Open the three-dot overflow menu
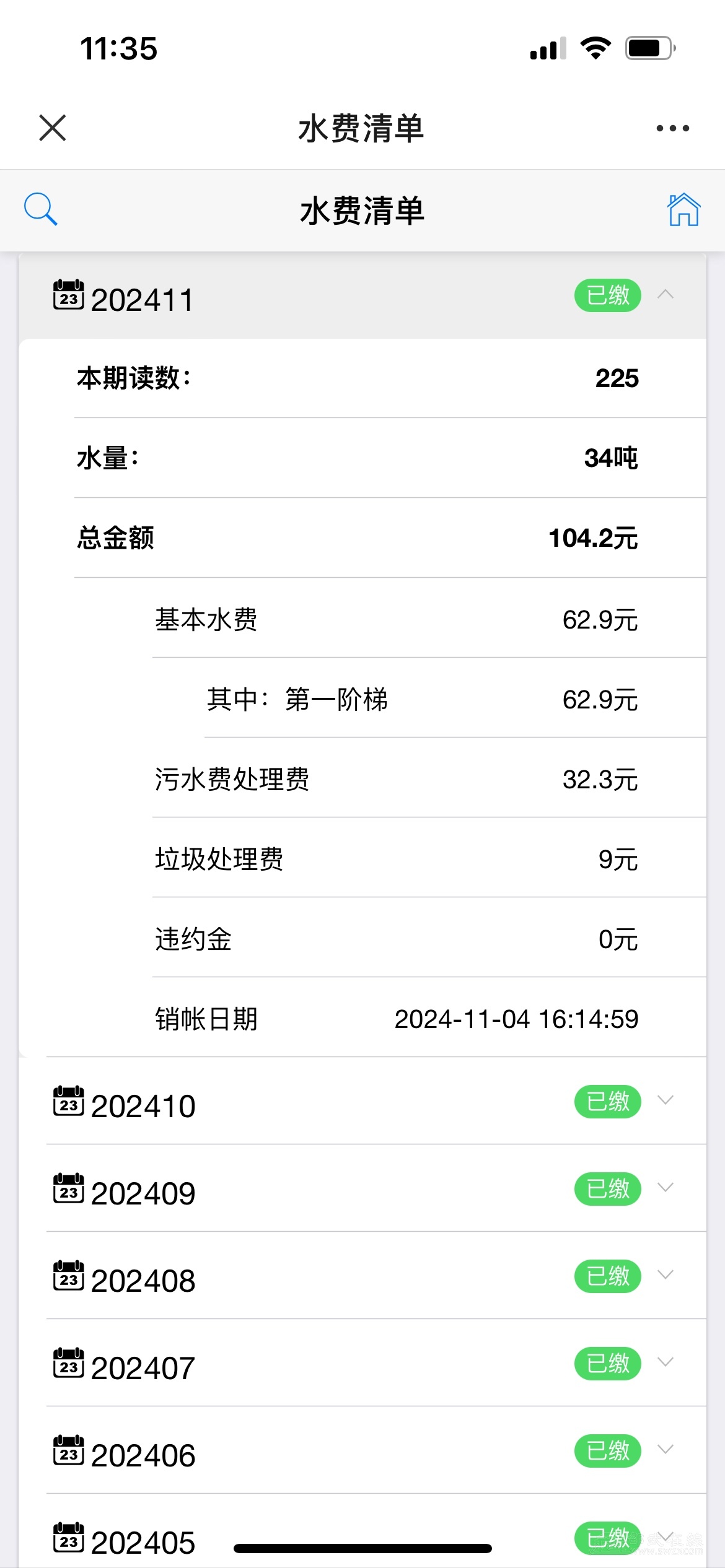725x1568 pixels. pos(672,128)
